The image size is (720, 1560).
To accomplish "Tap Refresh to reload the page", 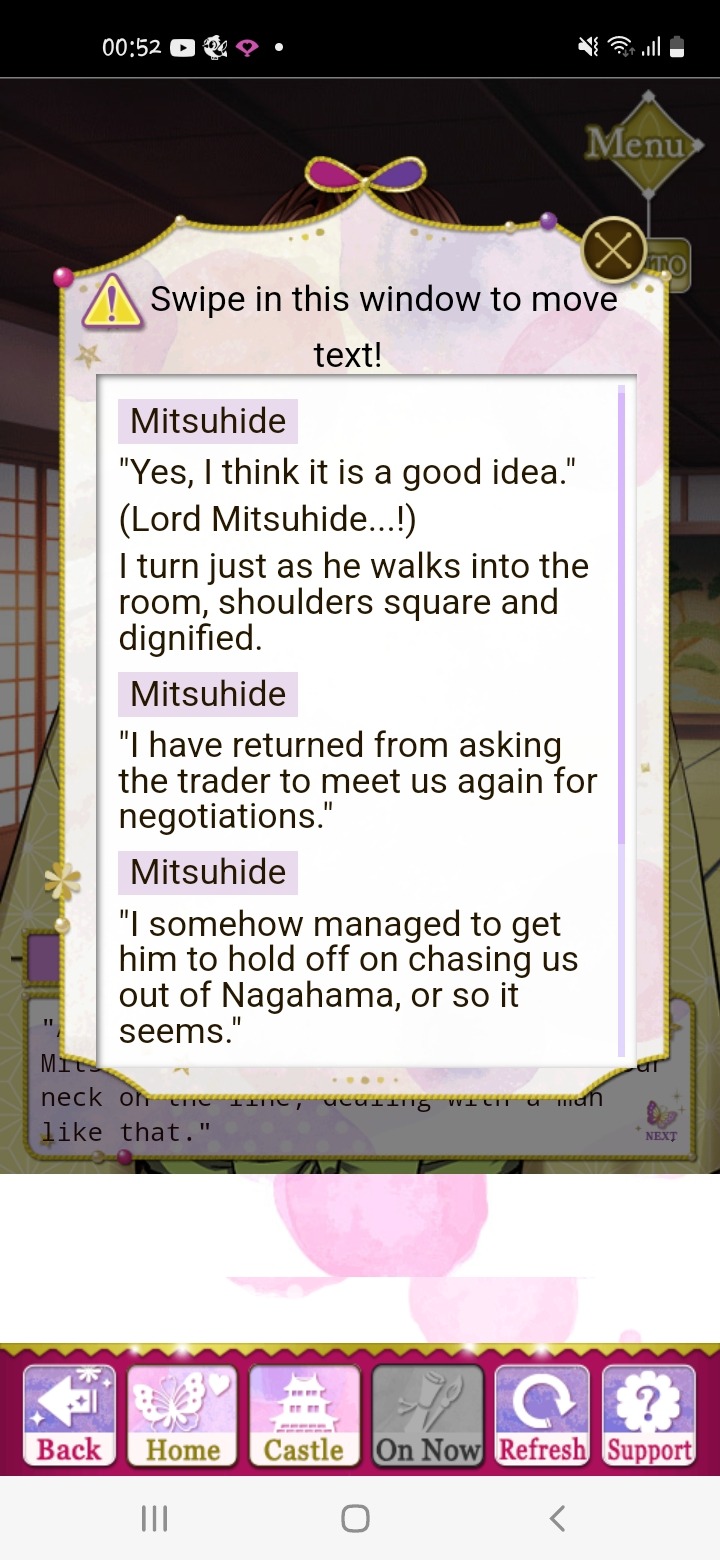I will [542, 1415].
